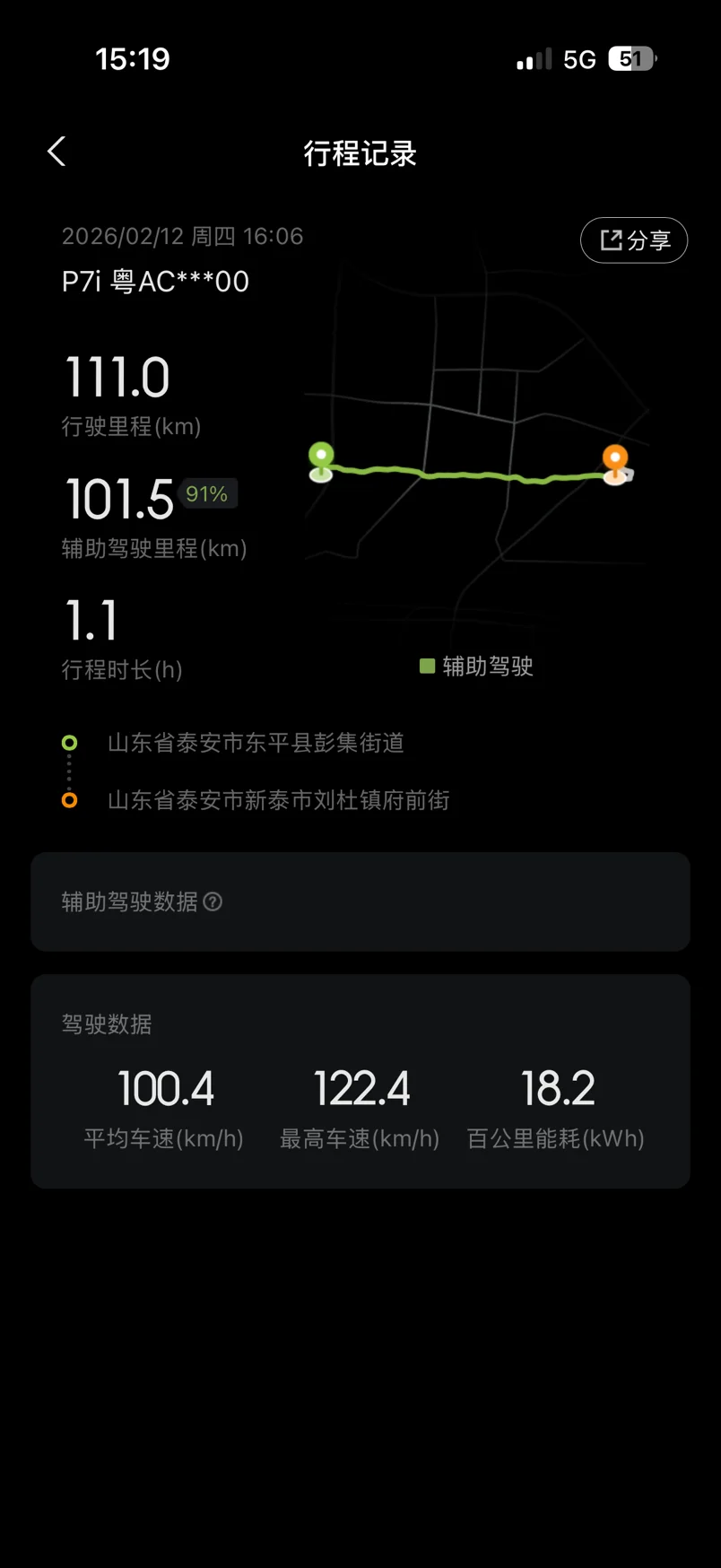
Task: Share this trip via the 分享 button
Action: [634, 240]
